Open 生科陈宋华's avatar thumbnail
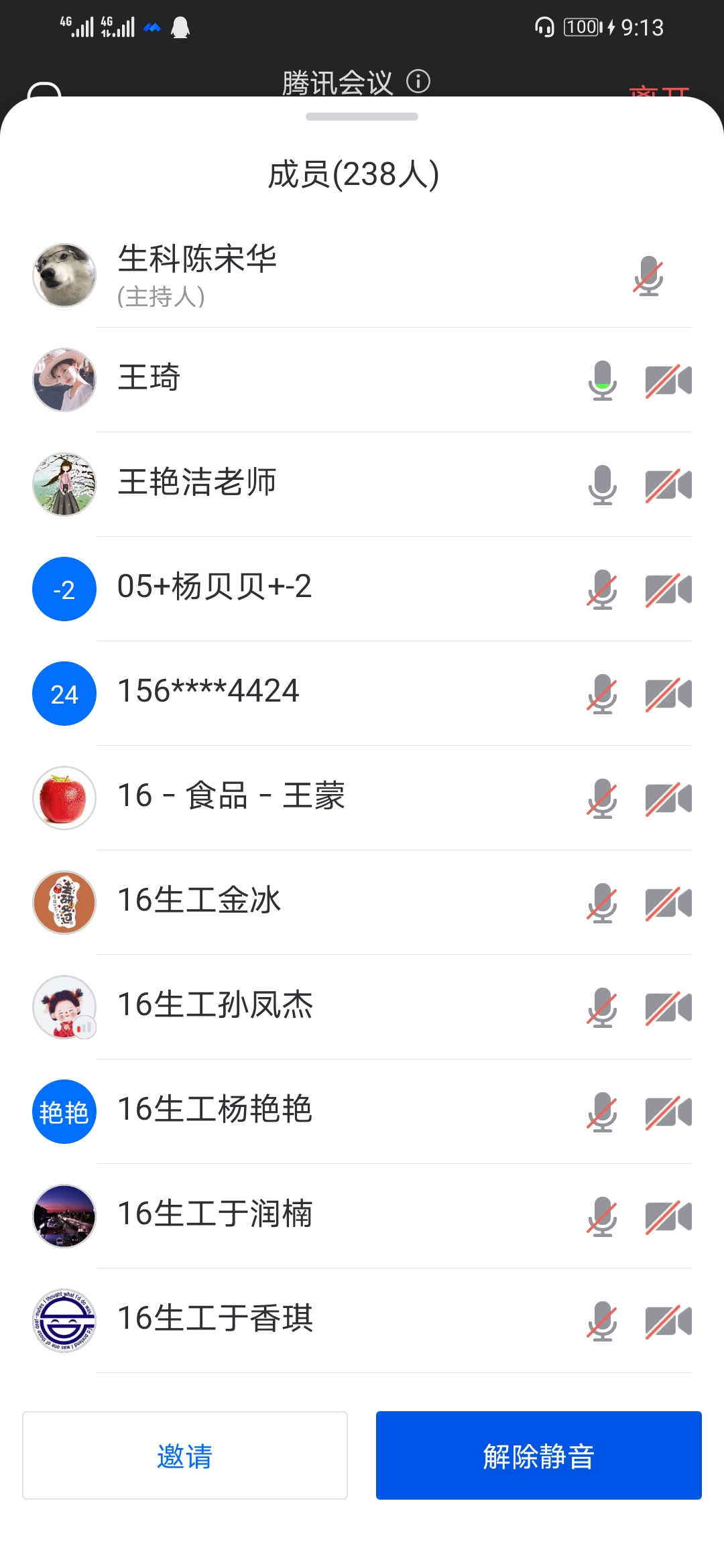 [x=64, y=275]
